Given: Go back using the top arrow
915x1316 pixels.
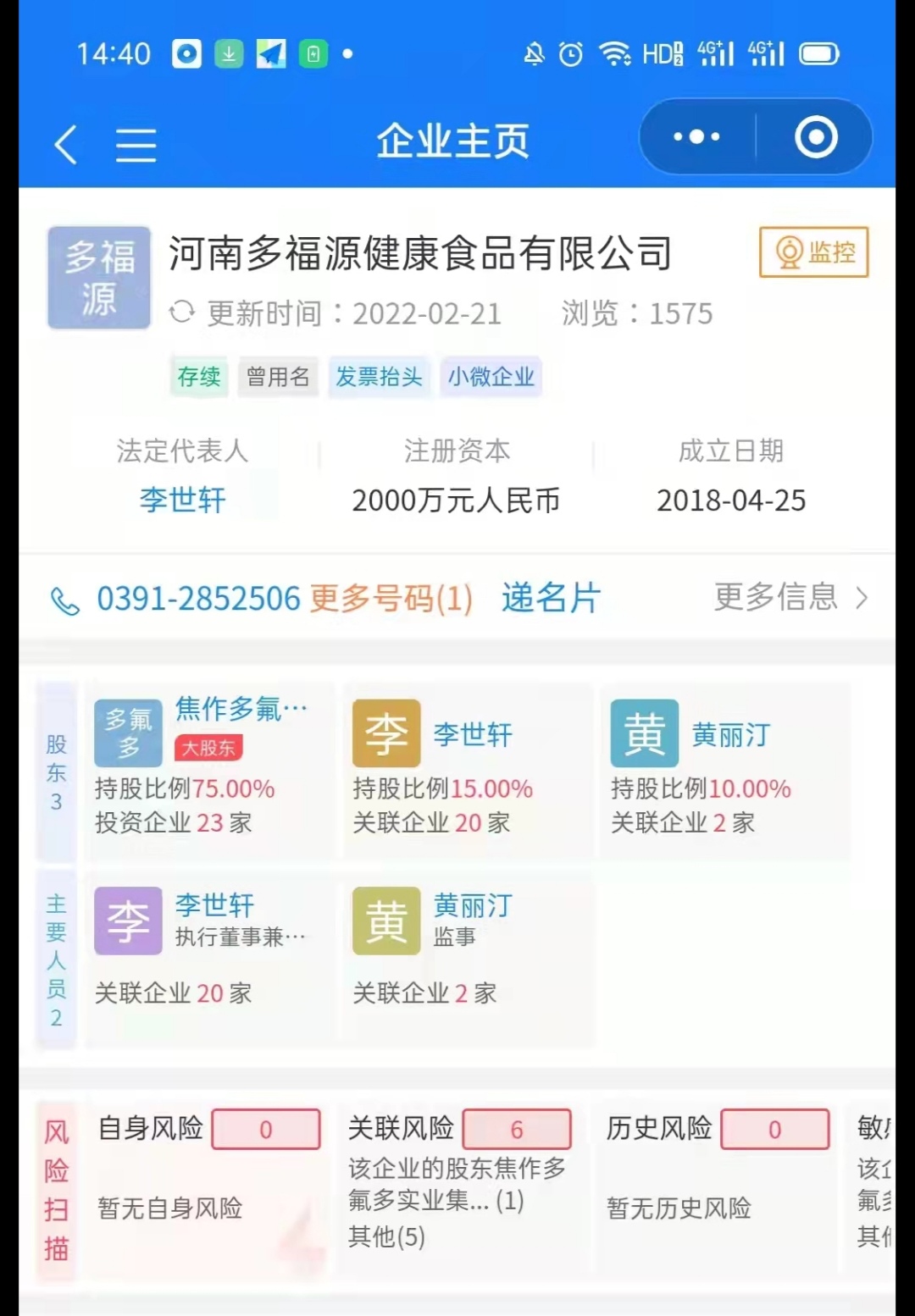Looking at the screenshot, I should click(66, 144).
